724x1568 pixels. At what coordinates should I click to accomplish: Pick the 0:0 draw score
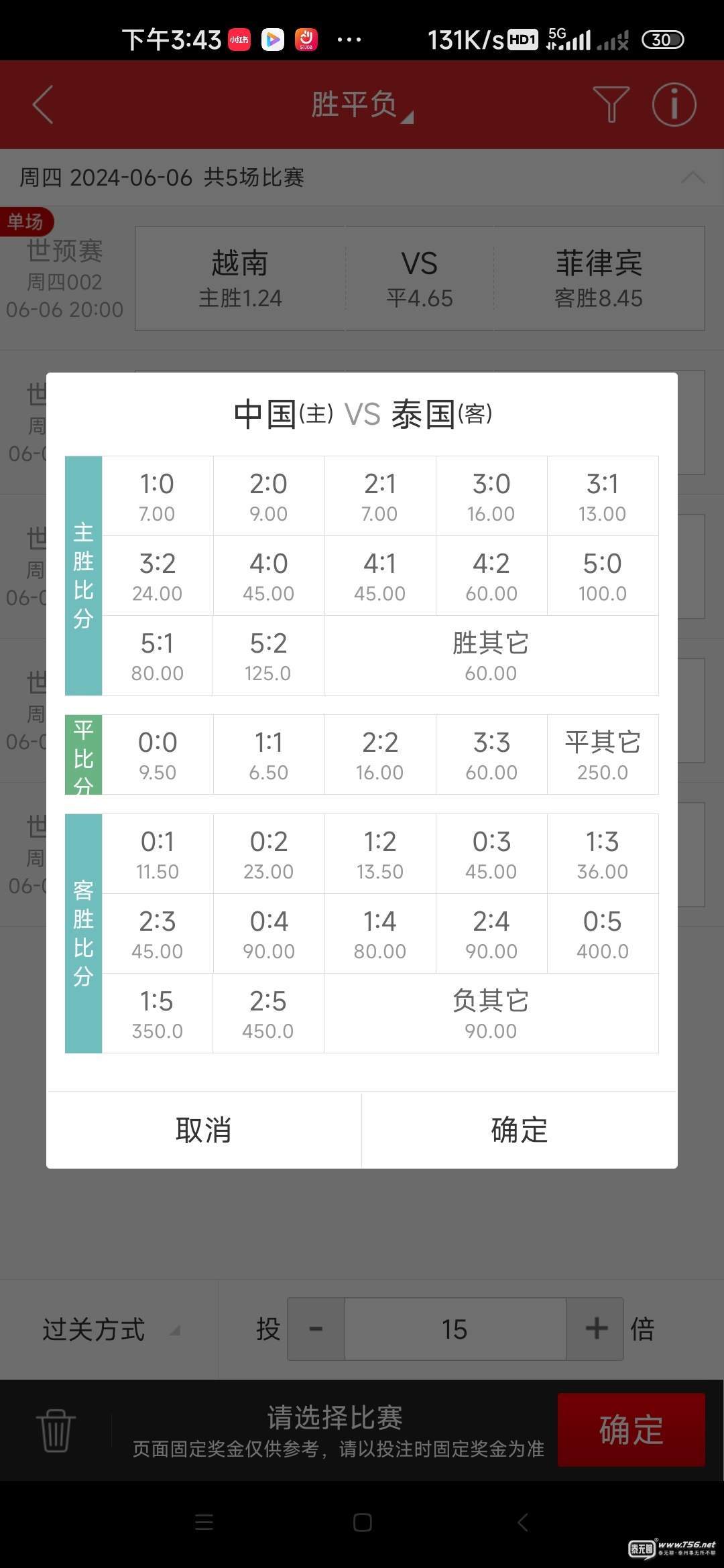[158, 755]
